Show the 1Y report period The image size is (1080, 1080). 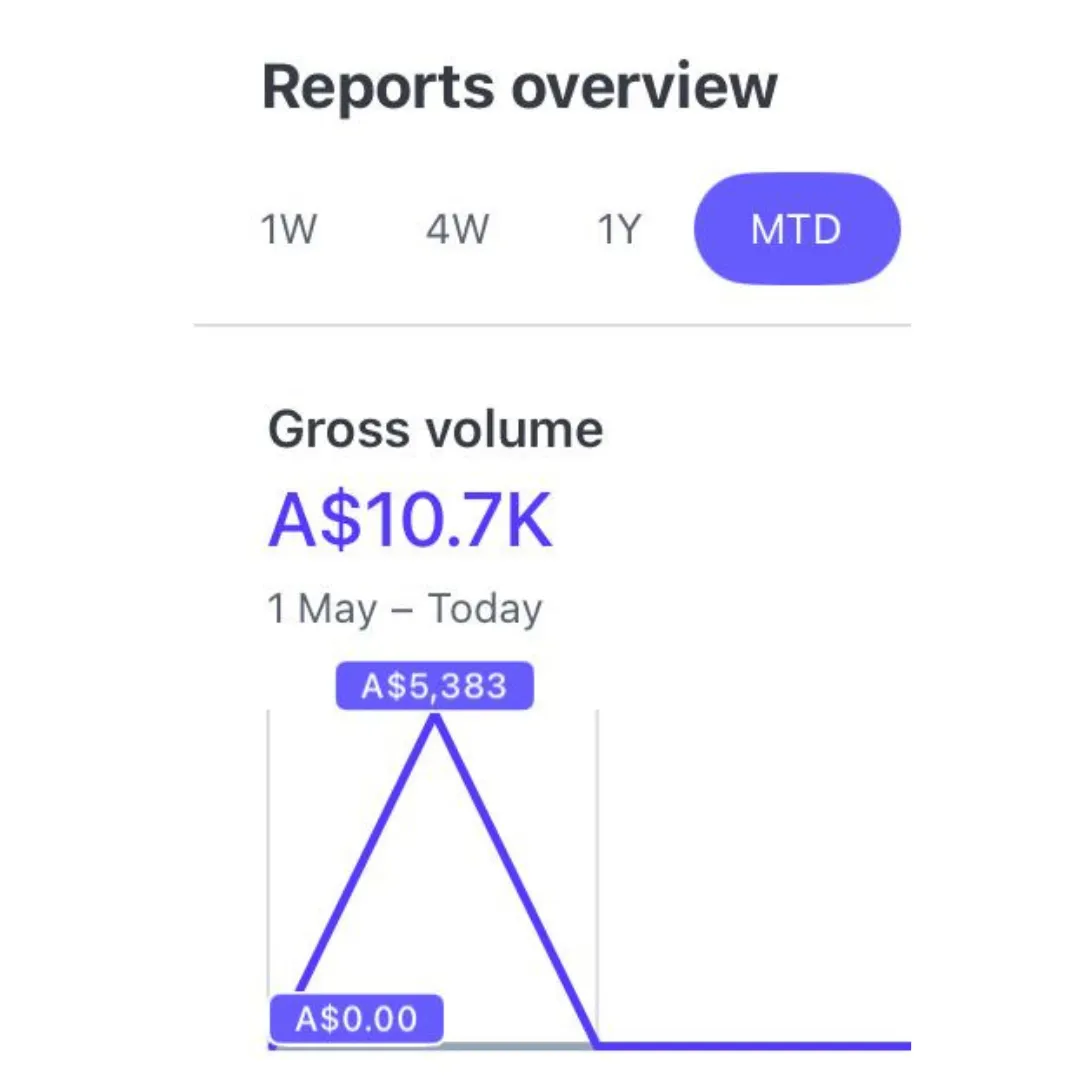618,230
